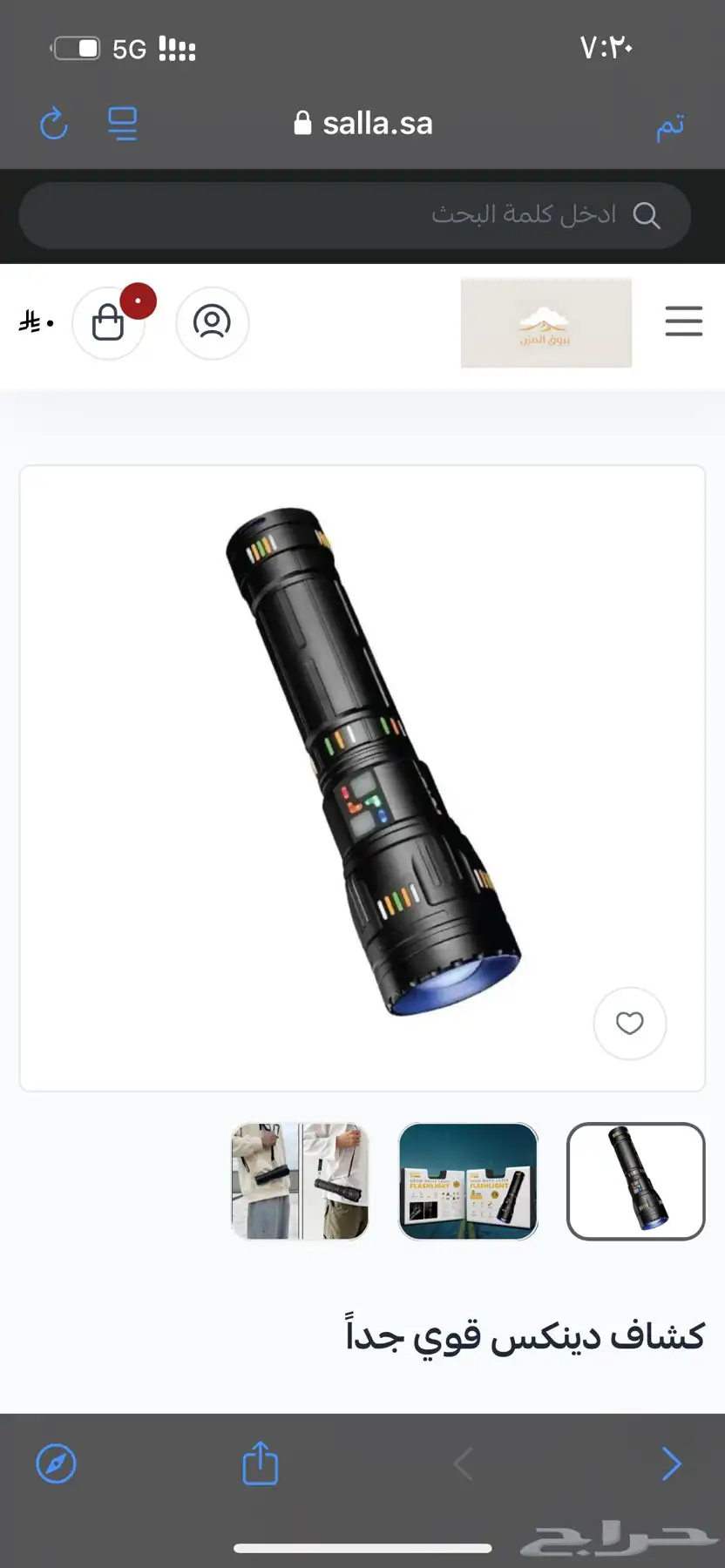Open page in Safari compass icon
The height and width of the screenshot is (1568, 725).
pos(56,1463)
